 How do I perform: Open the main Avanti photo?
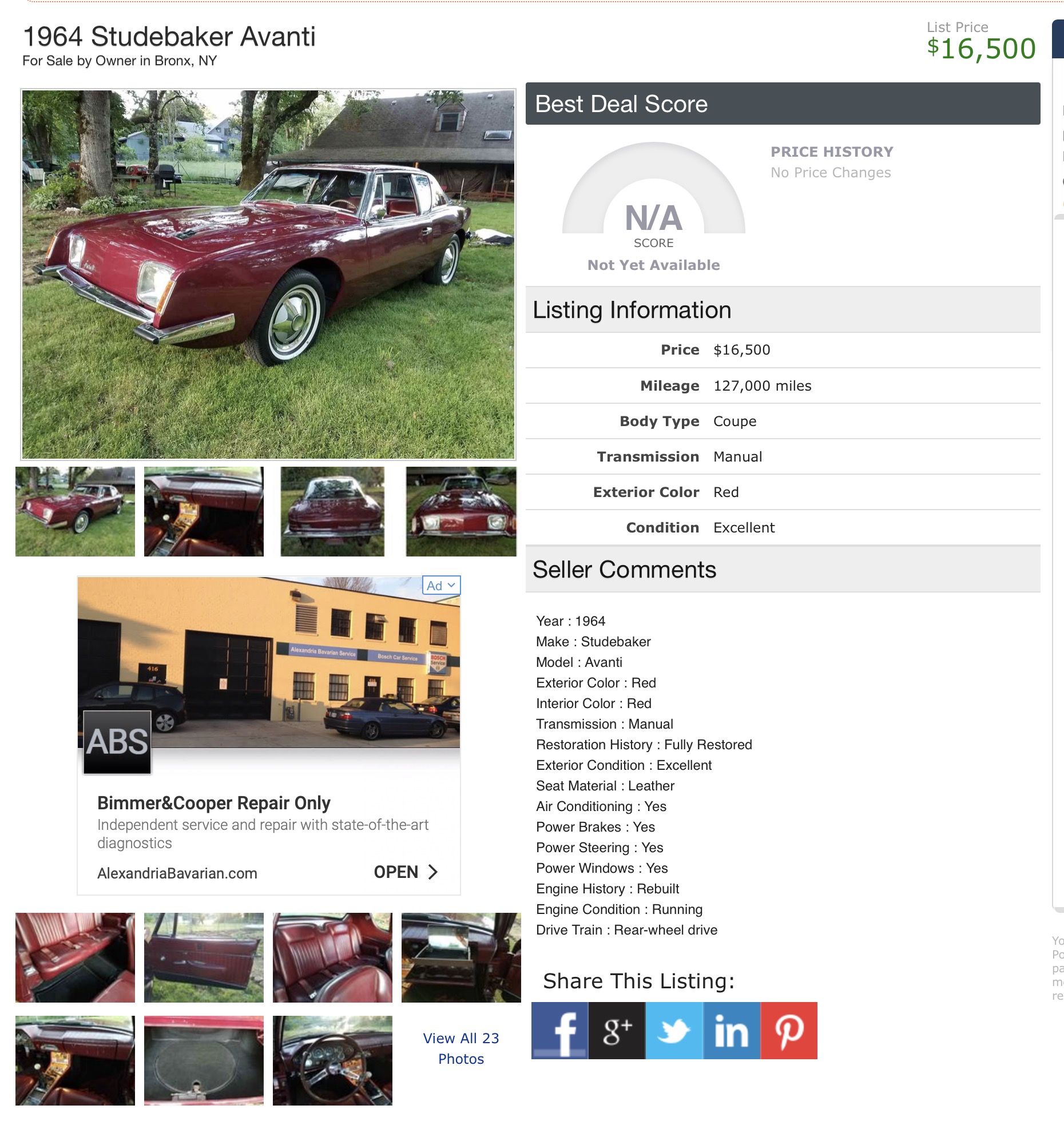(268, 274)
